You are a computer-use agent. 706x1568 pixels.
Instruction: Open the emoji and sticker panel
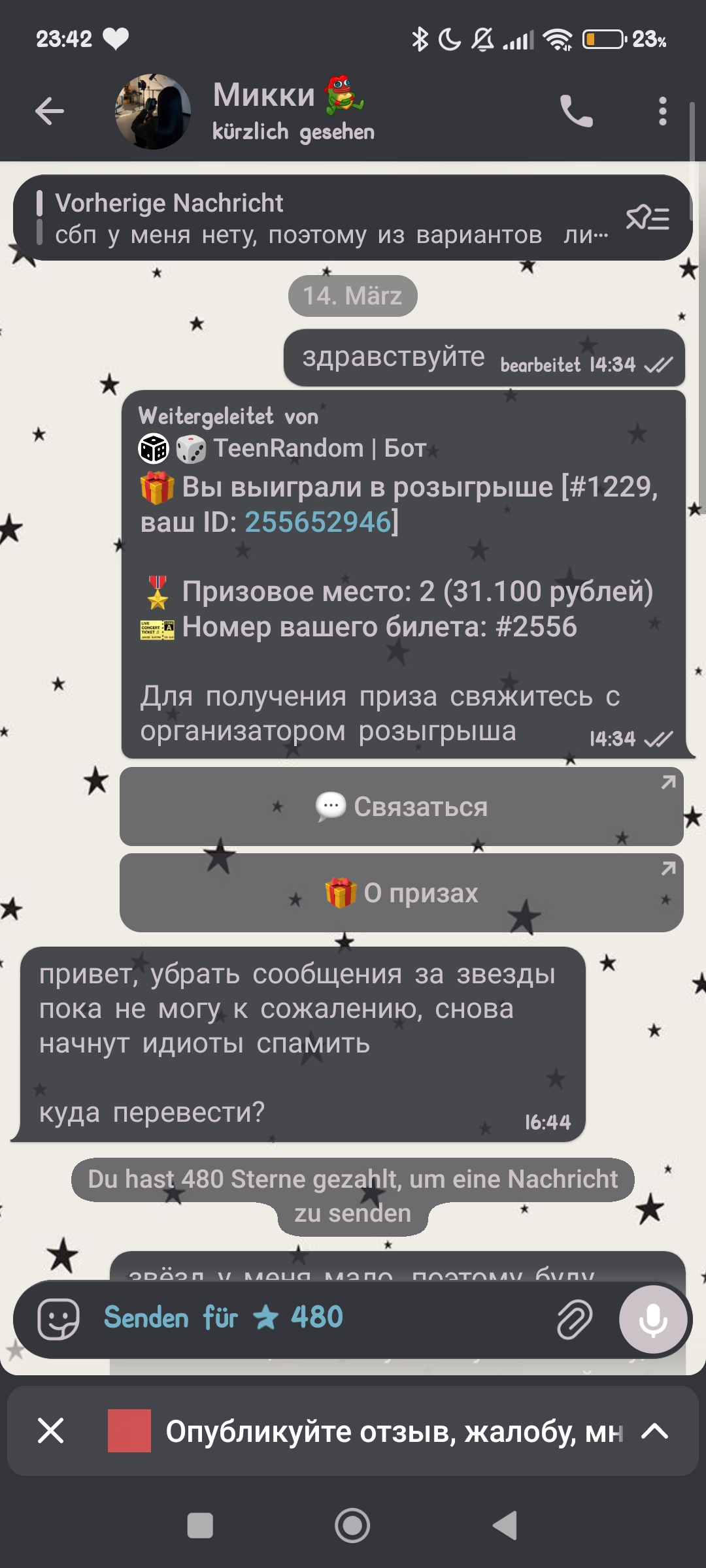(59, 1319)
